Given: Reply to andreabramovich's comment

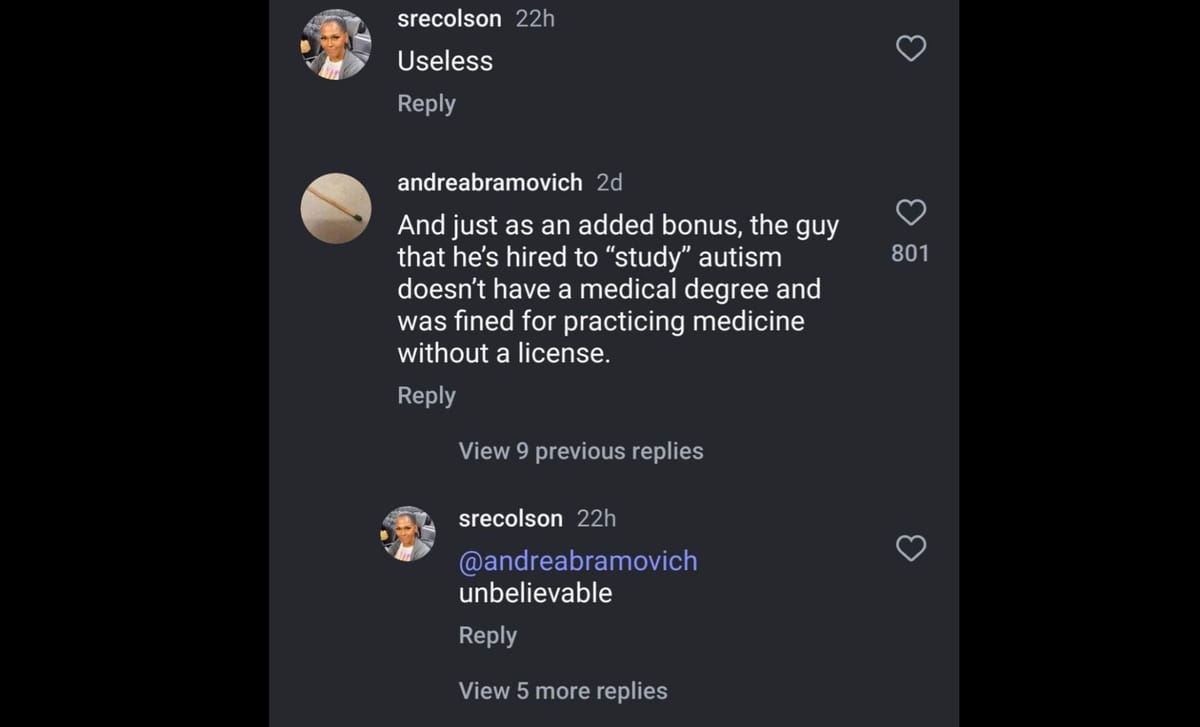Looking at the screenshot, I should tap(426, 395).
